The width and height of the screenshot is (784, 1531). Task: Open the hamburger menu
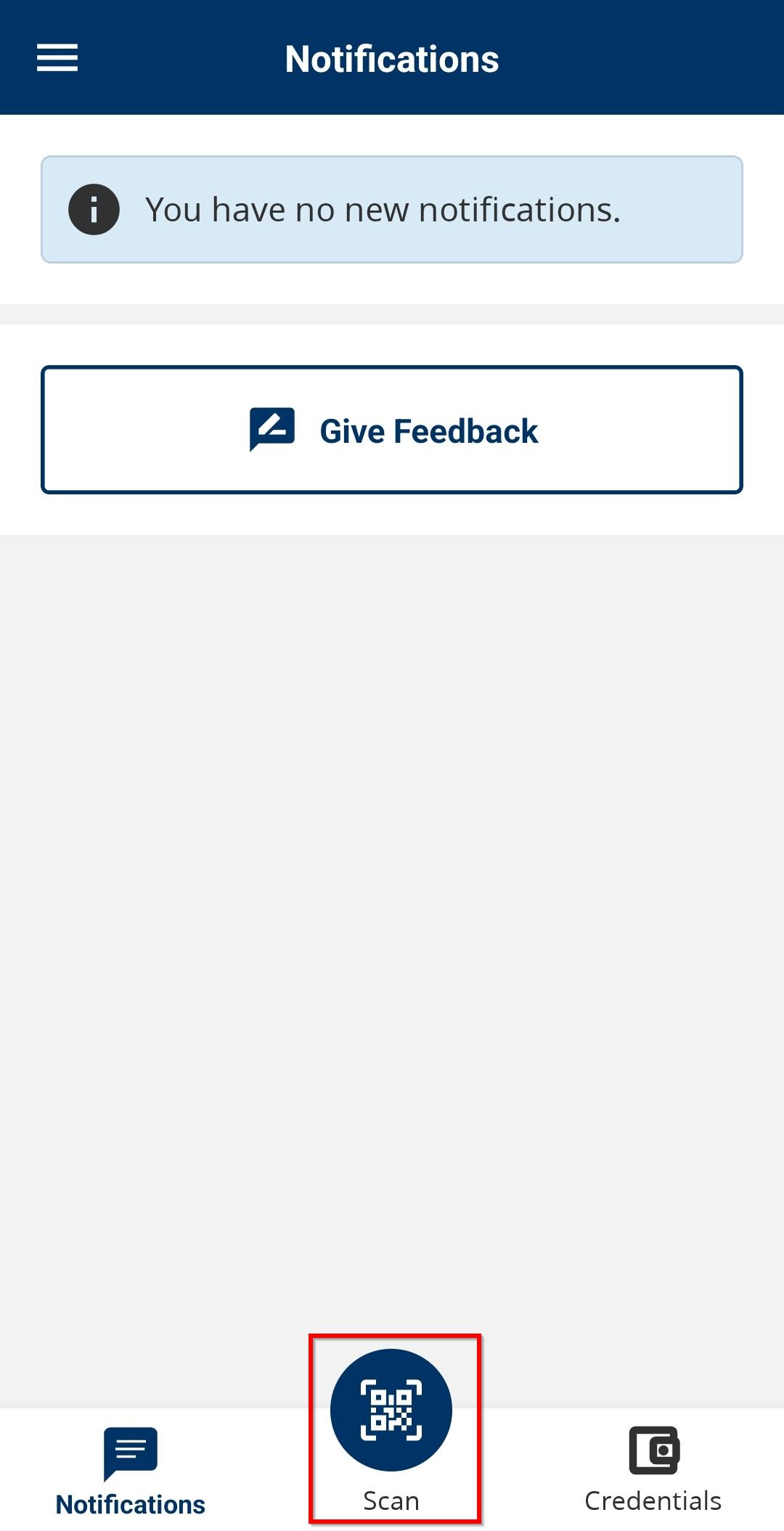57,58
